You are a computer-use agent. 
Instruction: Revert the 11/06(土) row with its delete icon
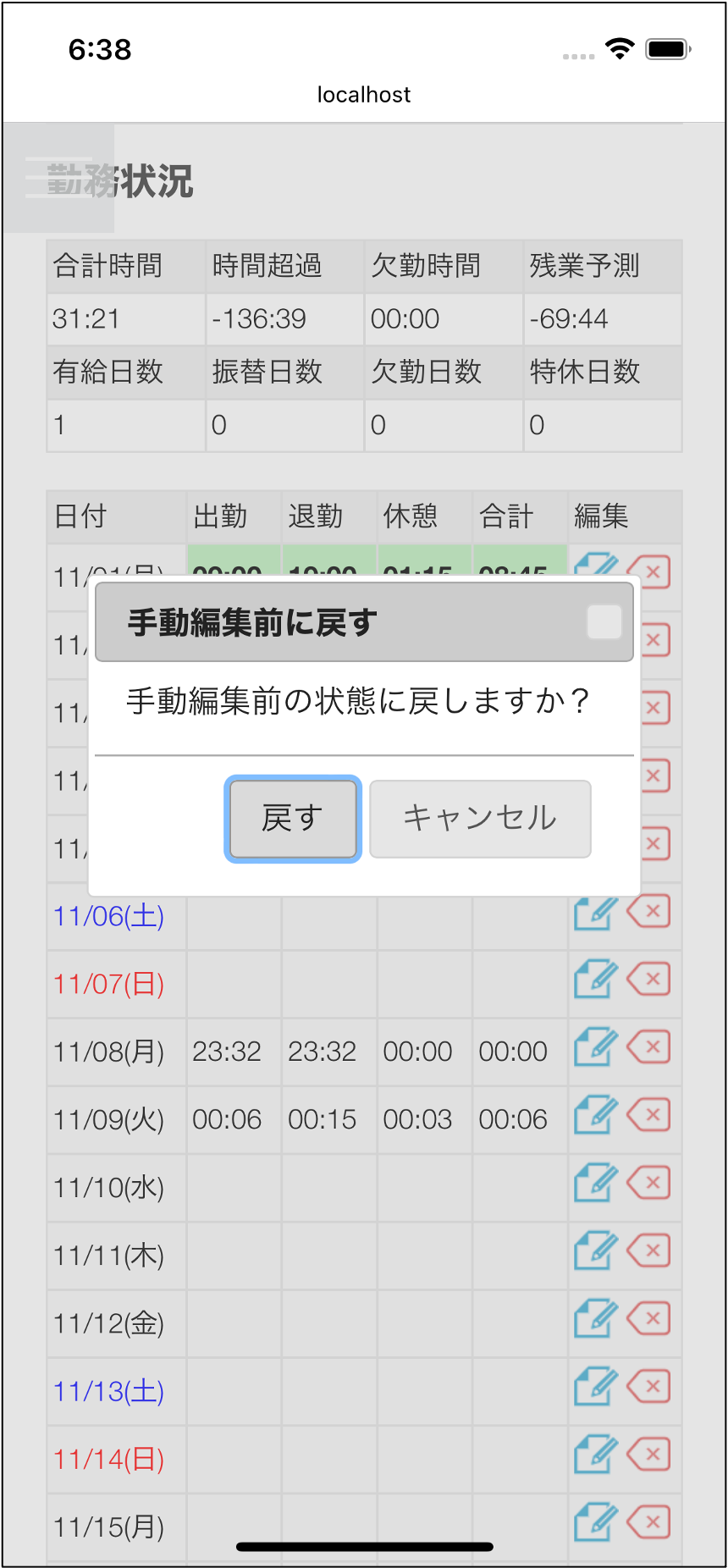point(649,911)
